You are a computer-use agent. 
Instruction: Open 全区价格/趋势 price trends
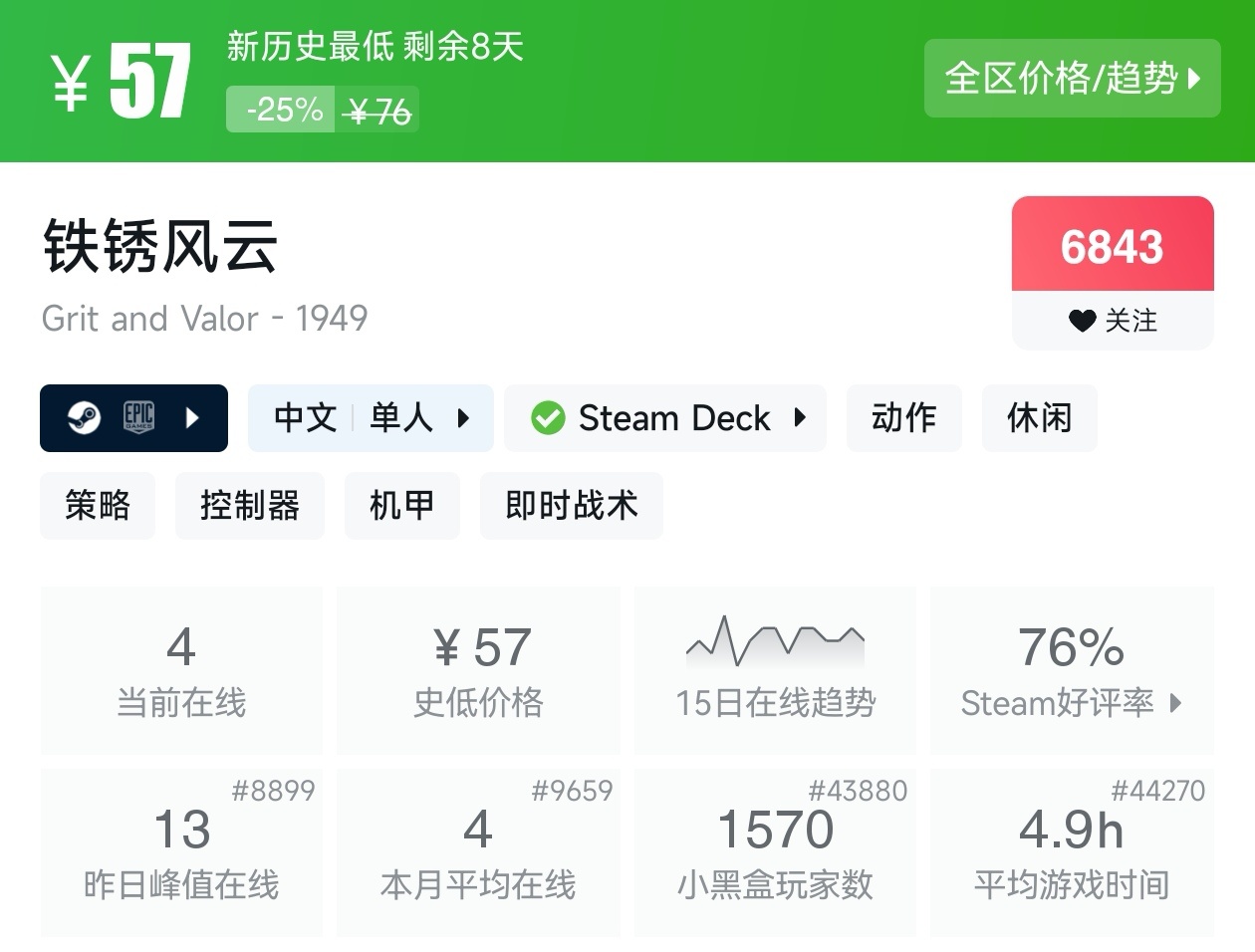click(1072, 79)
